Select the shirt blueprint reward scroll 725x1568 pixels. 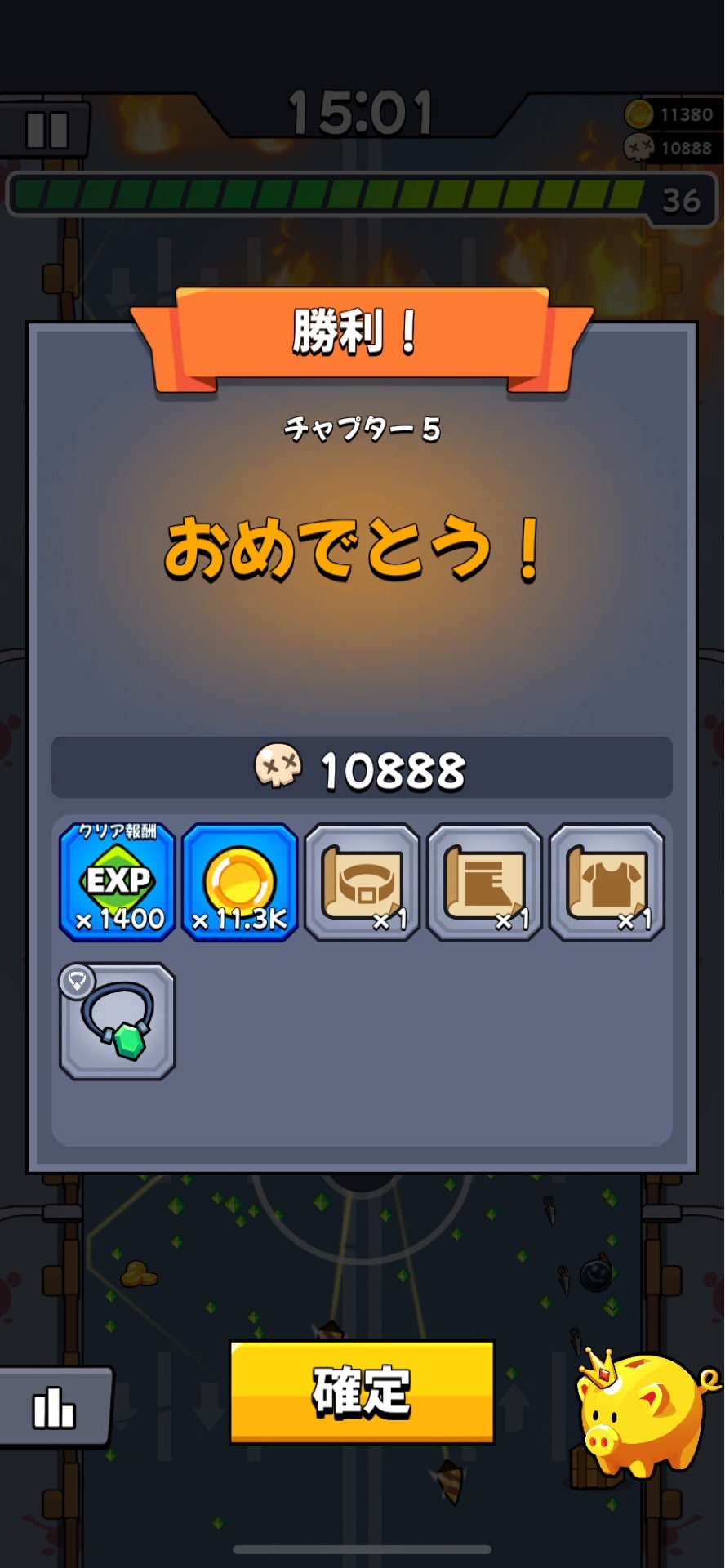coord(608,884)
